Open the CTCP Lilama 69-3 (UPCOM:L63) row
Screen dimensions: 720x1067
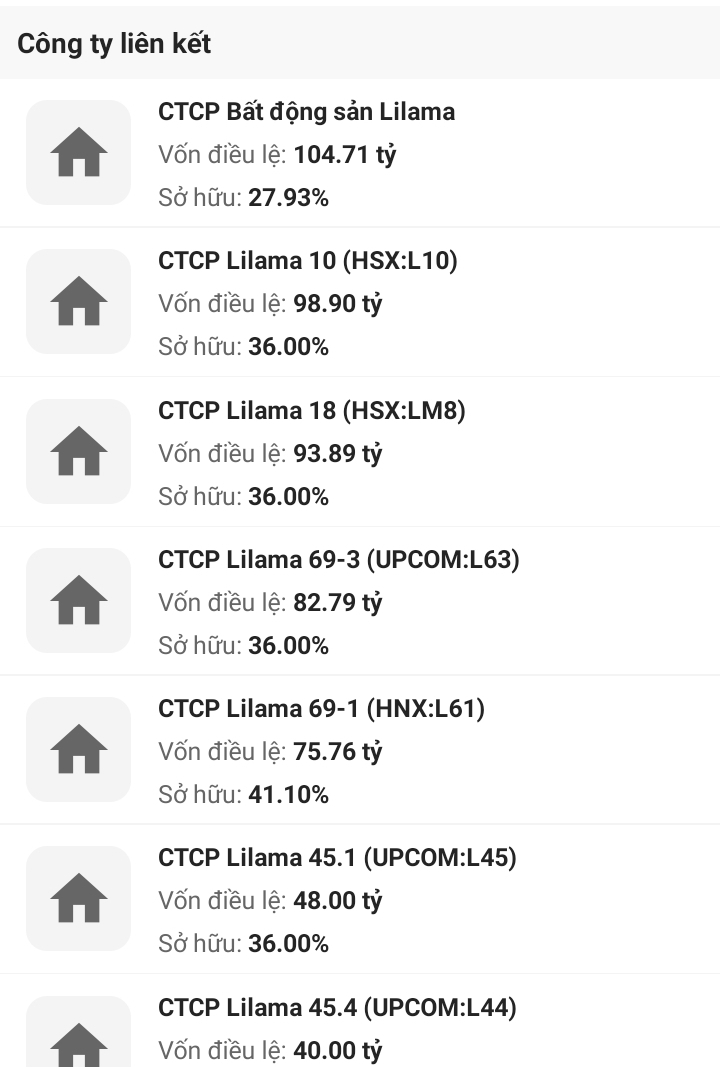tap(338, 560)
